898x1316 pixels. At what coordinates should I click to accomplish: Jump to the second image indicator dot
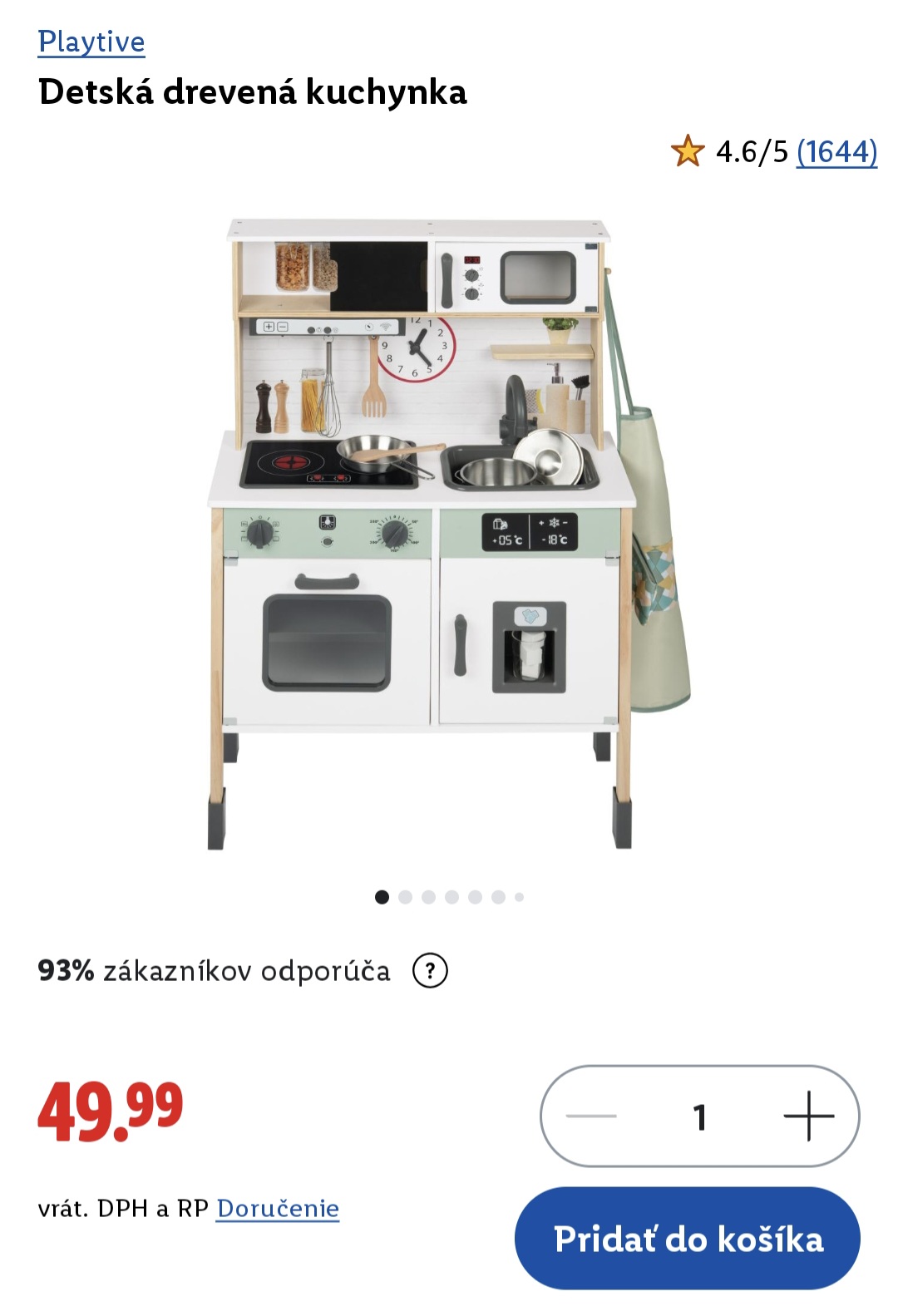click(x=406, y=897)
